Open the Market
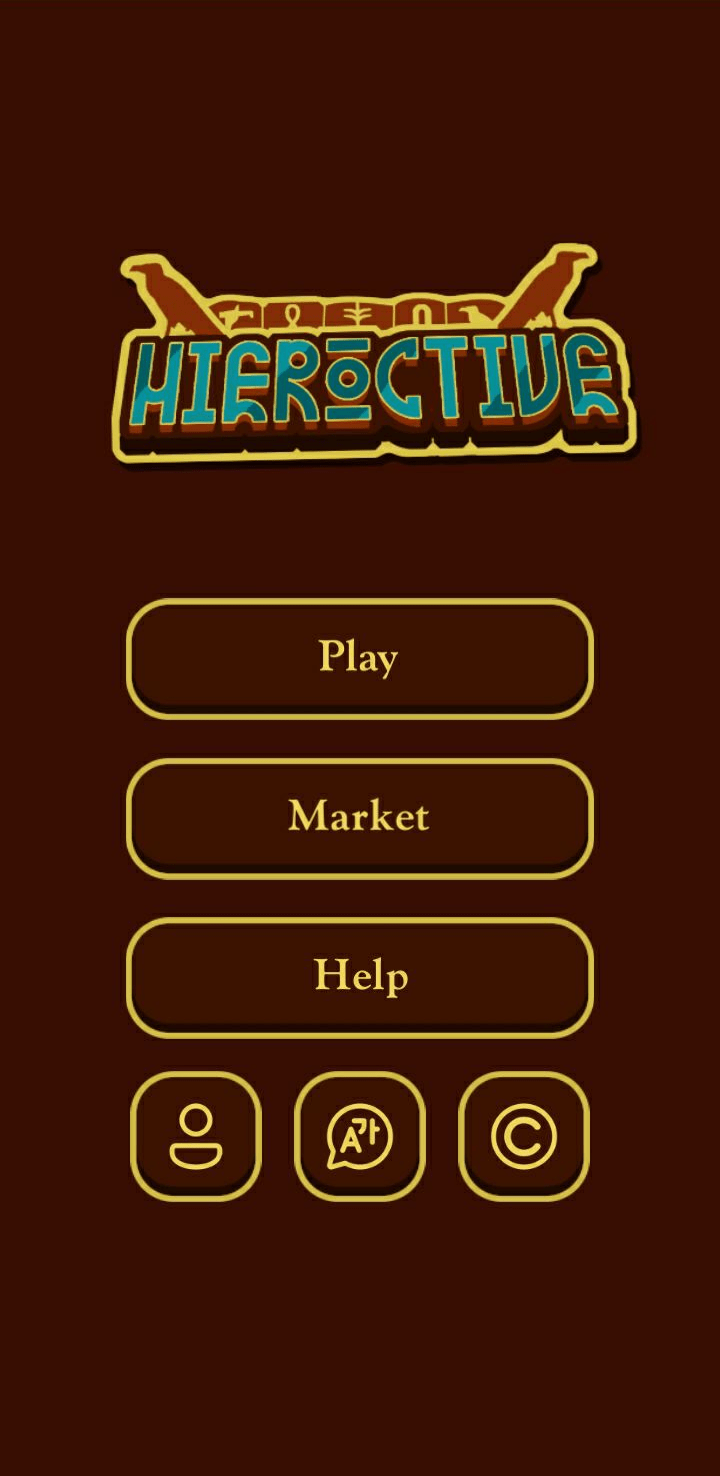The width and height of the screenshot is (720, 1476). (360, 816)
